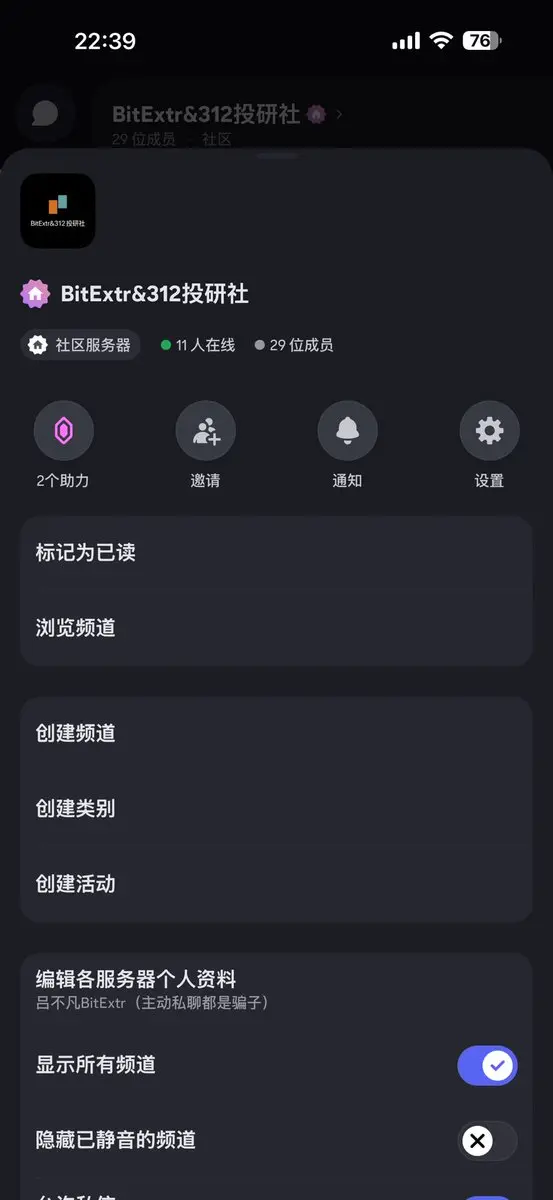Choose 创建活动
553x1200 pixels.
point(276,884)
